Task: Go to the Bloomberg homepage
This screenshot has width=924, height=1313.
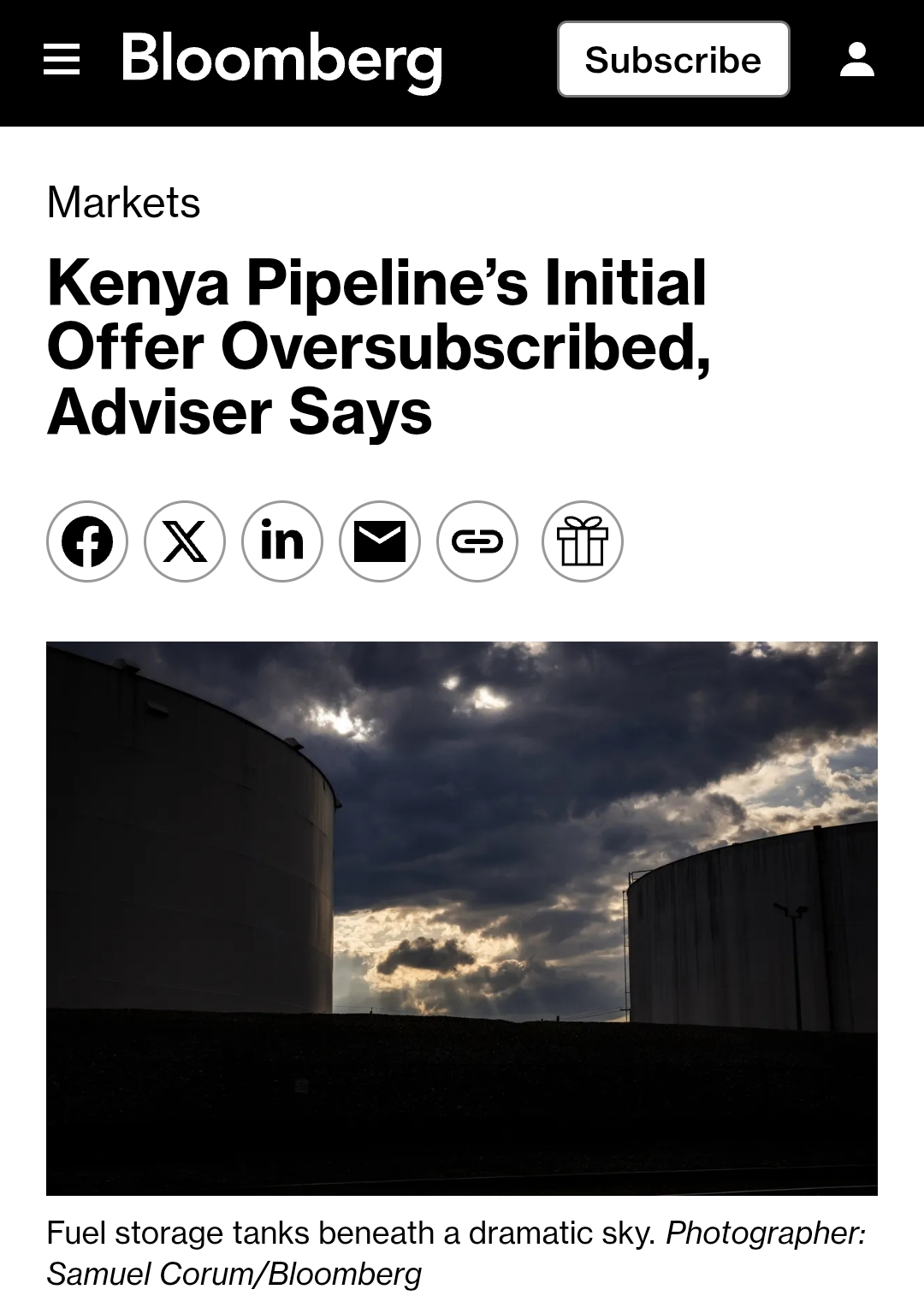Action: click(281, 60)
